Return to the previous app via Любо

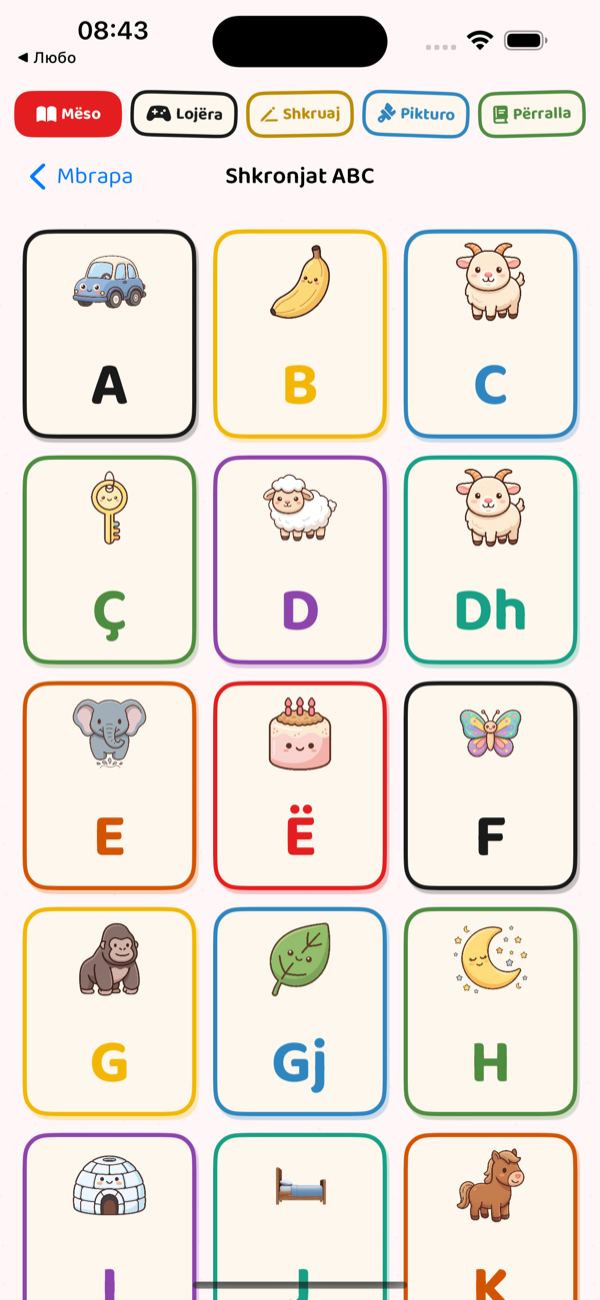[x=47, y=58]
